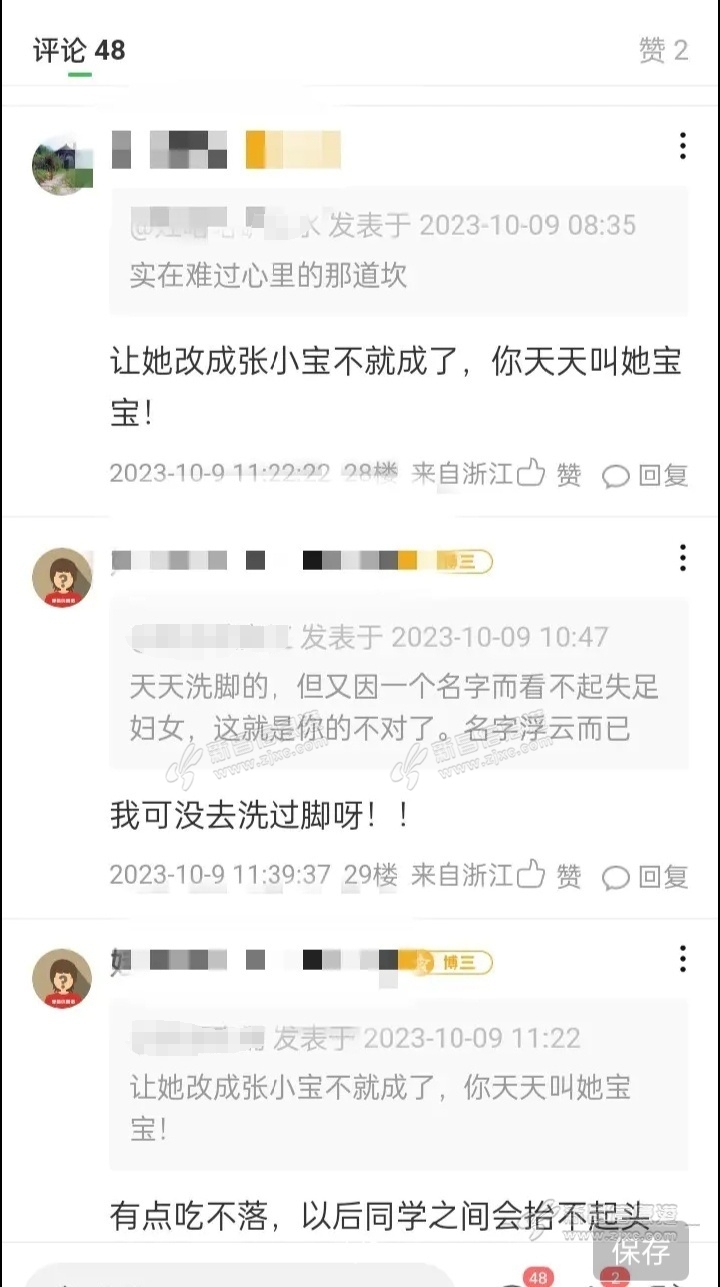Open the 29楼 commenter's avatar profile
Viewport: 720px width, 1287px height.
click(62, 577)
